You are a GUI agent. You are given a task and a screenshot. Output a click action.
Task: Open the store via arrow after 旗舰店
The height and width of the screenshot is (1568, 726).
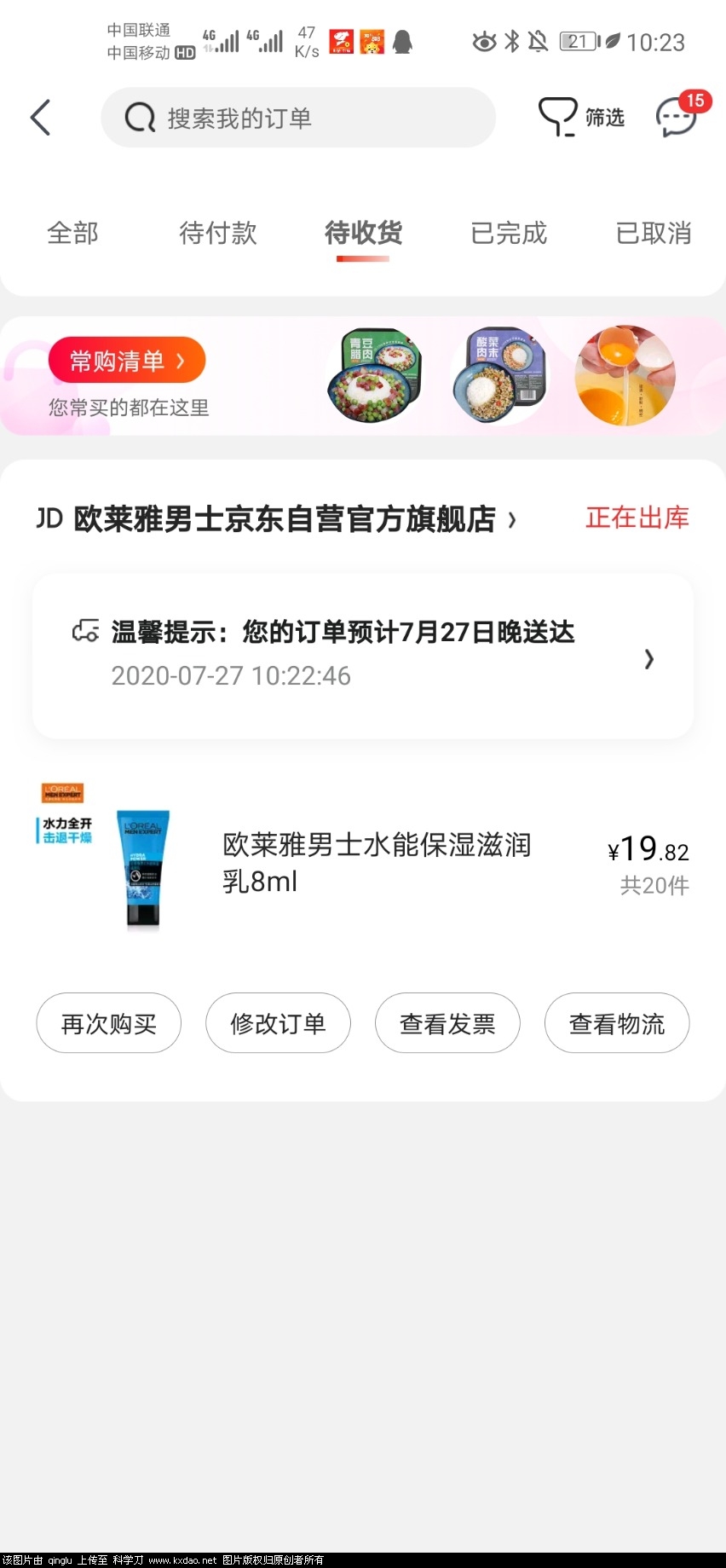[512, 520]
